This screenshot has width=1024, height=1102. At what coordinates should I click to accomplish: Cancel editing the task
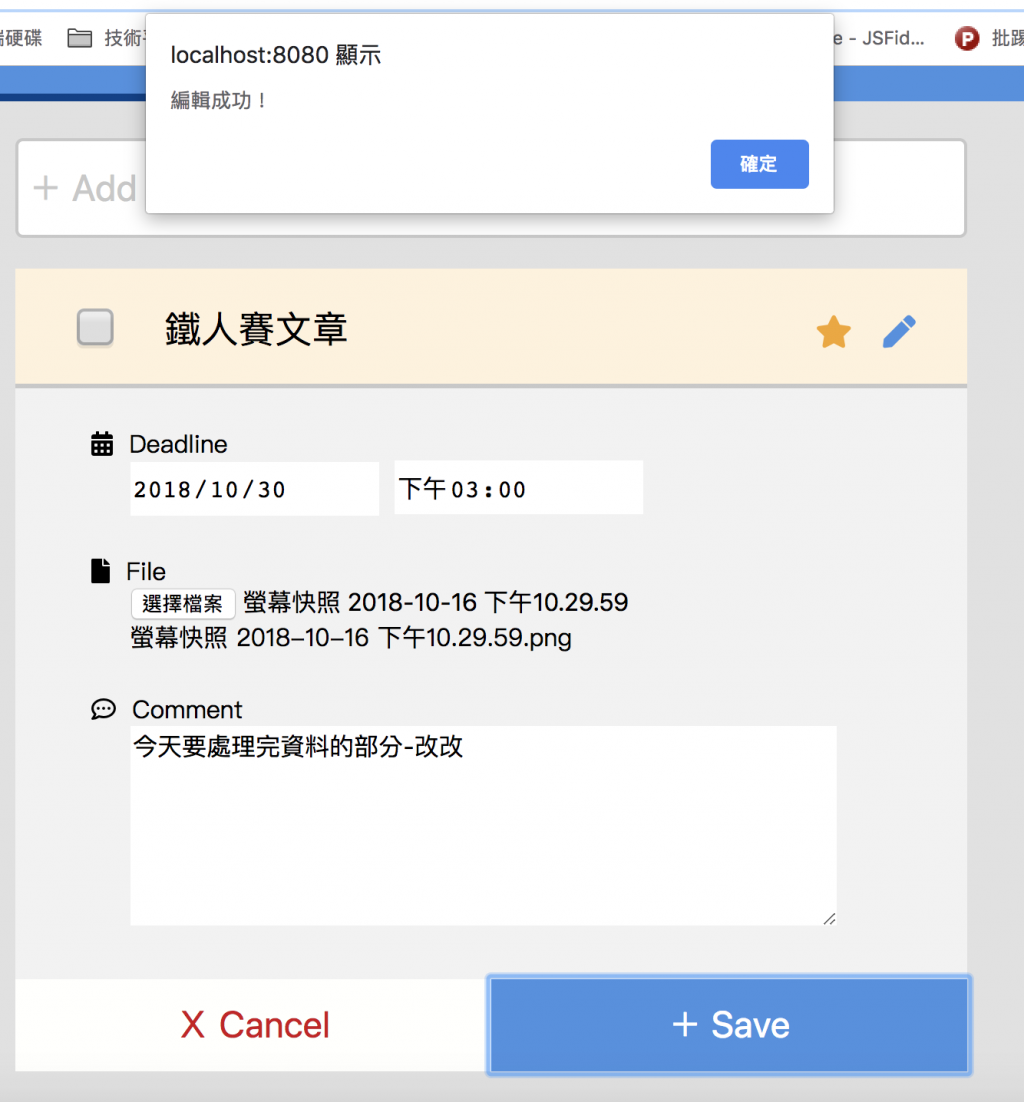(254, 1025)
